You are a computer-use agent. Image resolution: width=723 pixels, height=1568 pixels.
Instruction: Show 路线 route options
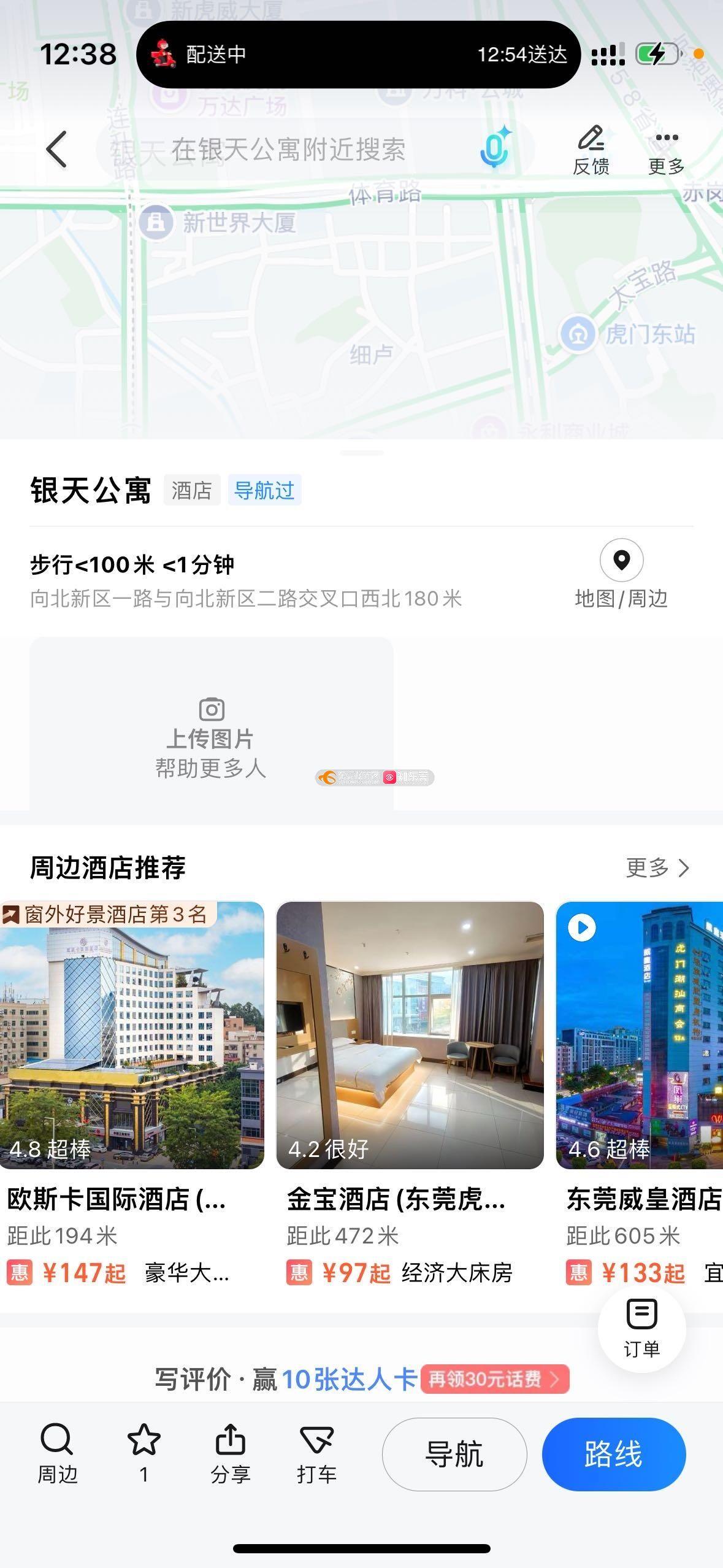pos(613,1454)
